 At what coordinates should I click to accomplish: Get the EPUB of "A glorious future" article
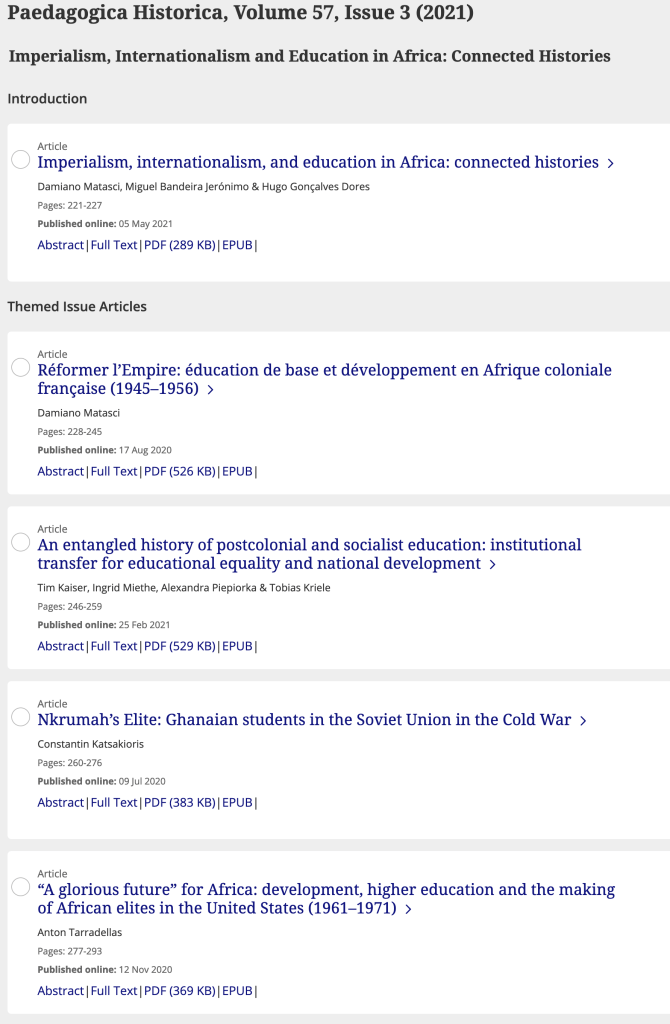pyautogui.click(x=237, y=990)
